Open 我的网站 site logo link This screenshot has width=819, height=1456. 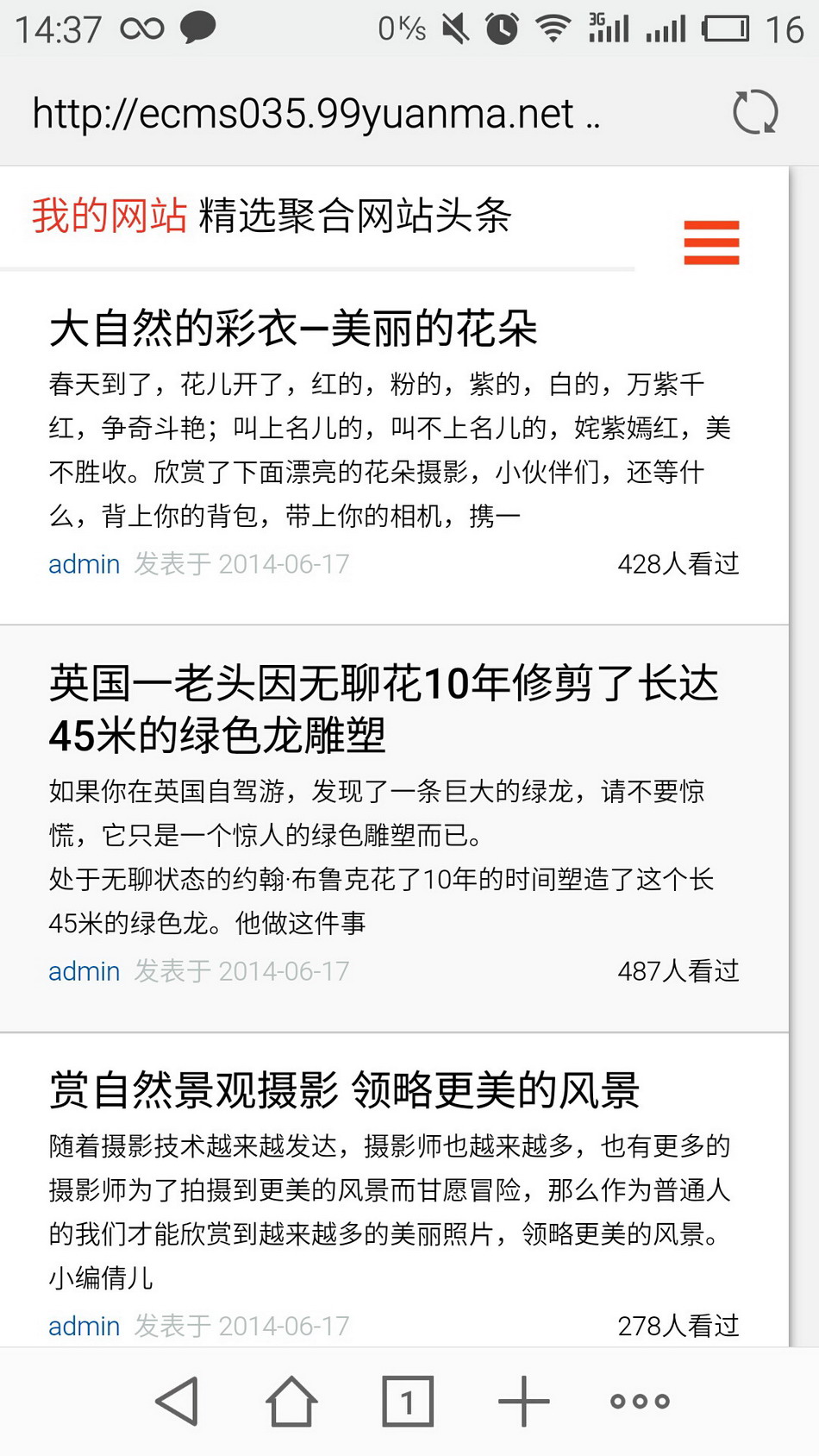[109, 216]
